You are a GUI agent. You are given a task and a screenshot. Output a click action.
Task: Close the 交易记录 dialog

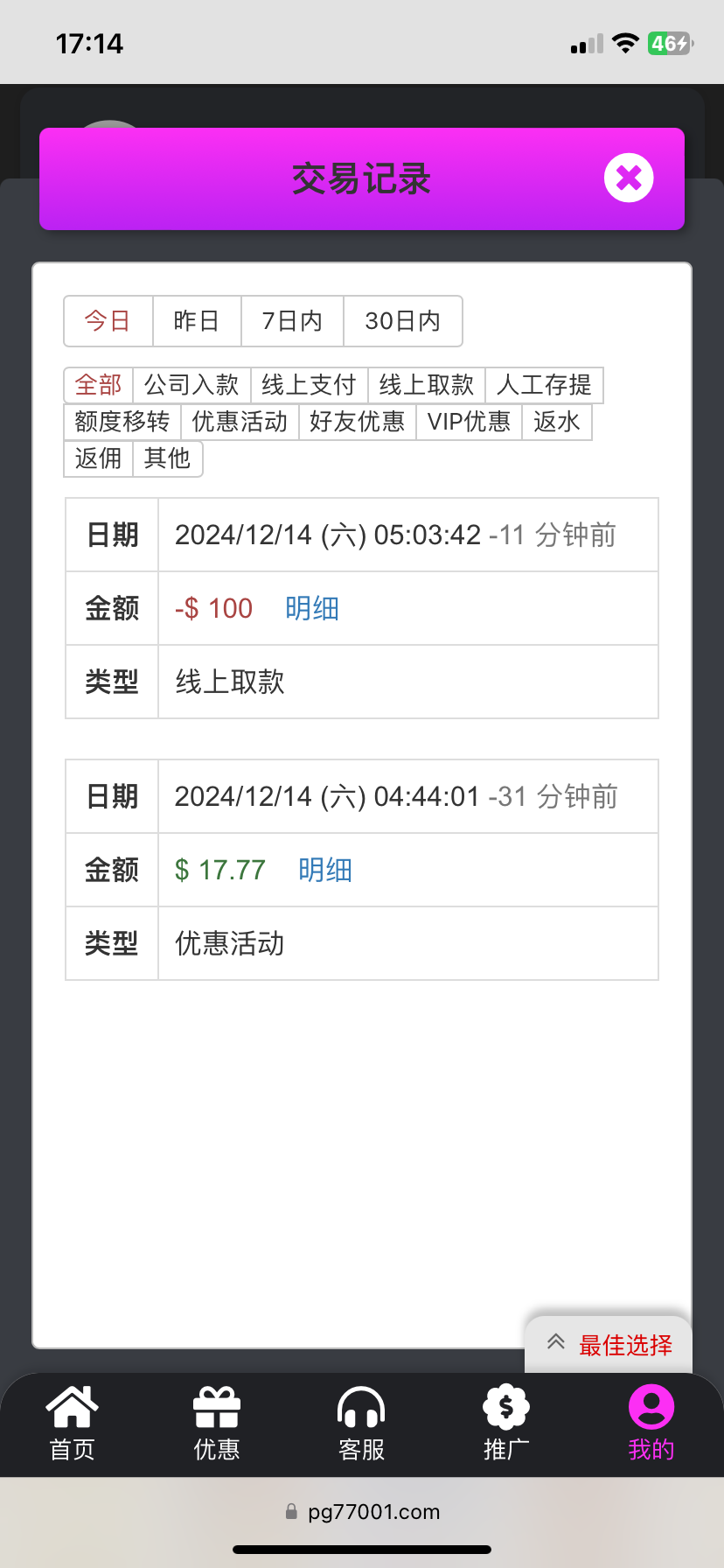click(x=629, y=178)
